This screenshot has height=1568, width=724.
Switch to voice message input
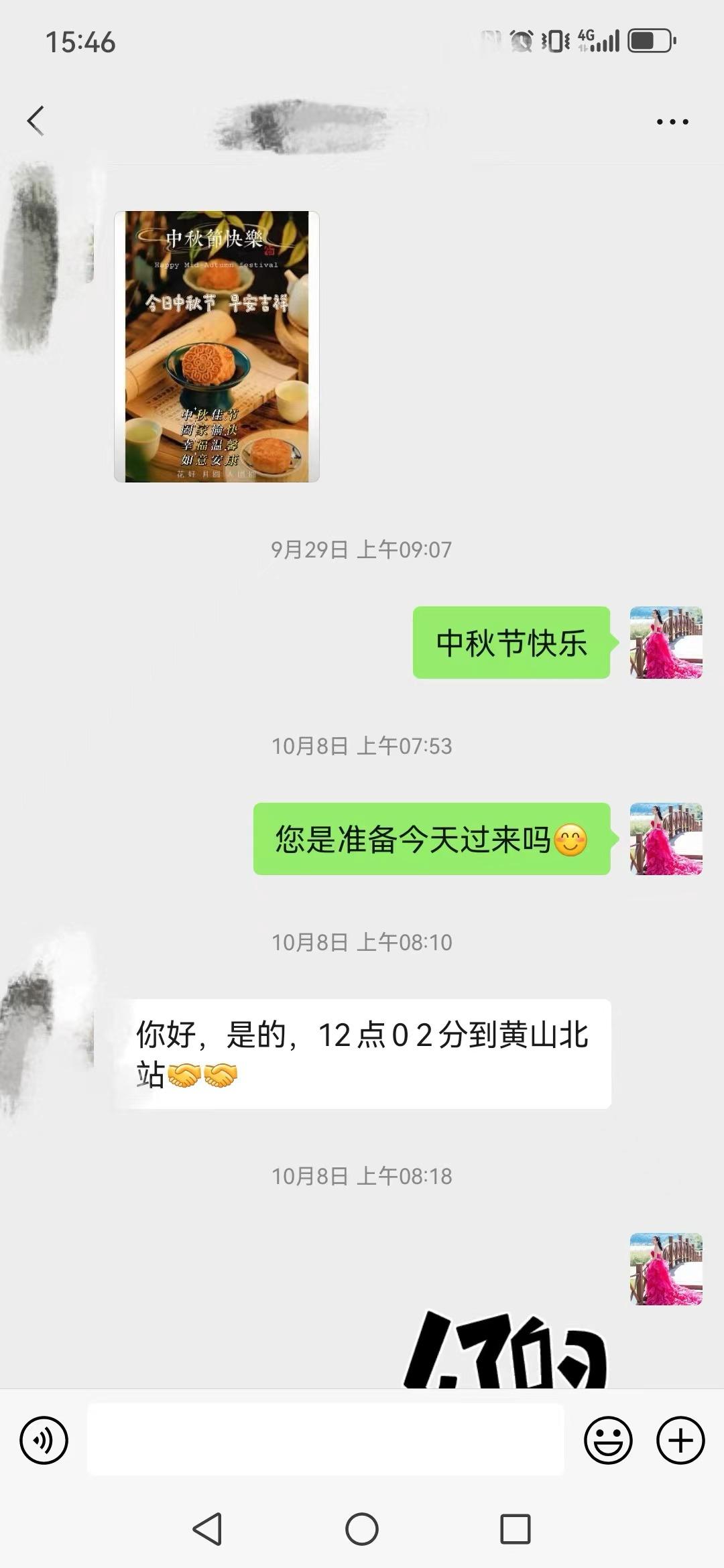point(44,1440)
